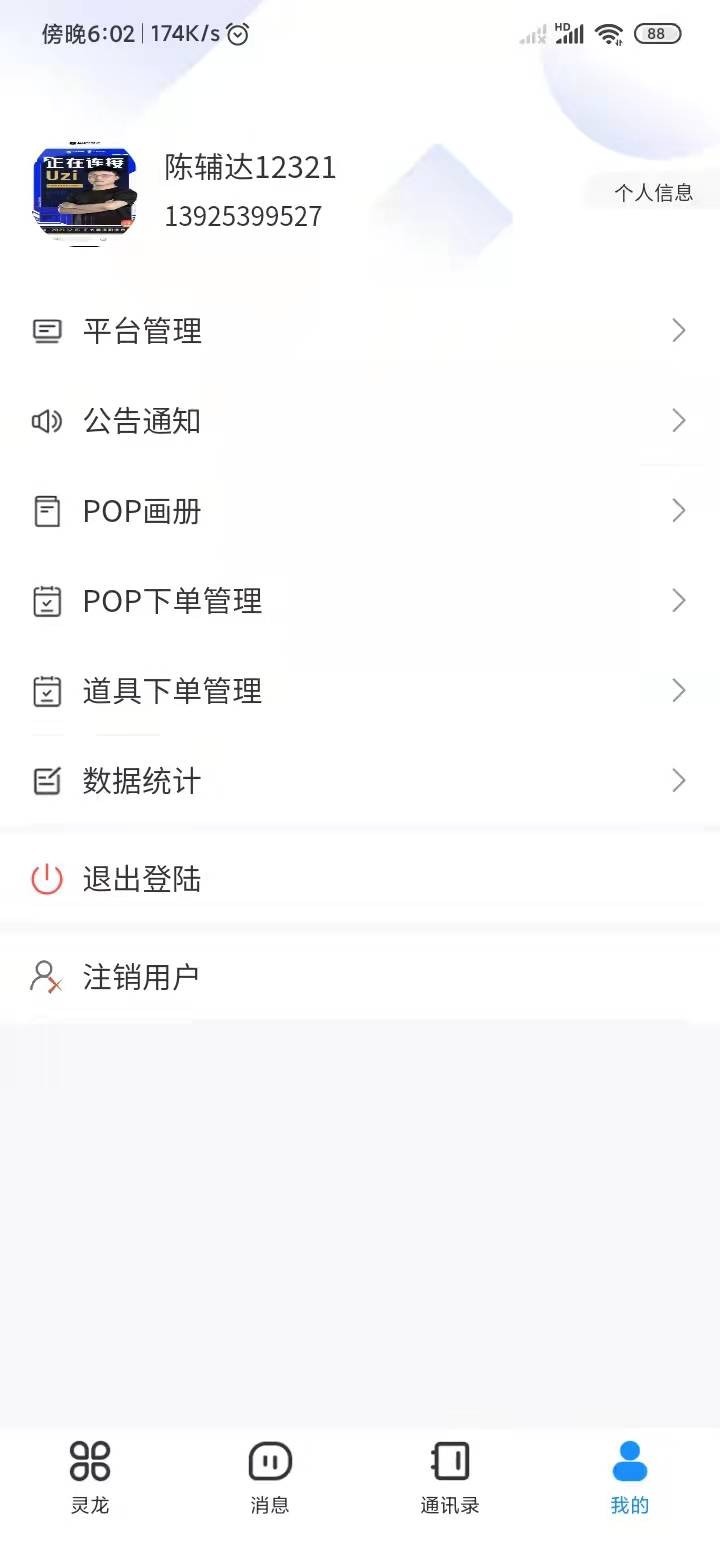Image resolution: width=720 pixels, height=1560 pixels.
Task: Select the POP画册 catalog icon
Action: coord(46,511)
